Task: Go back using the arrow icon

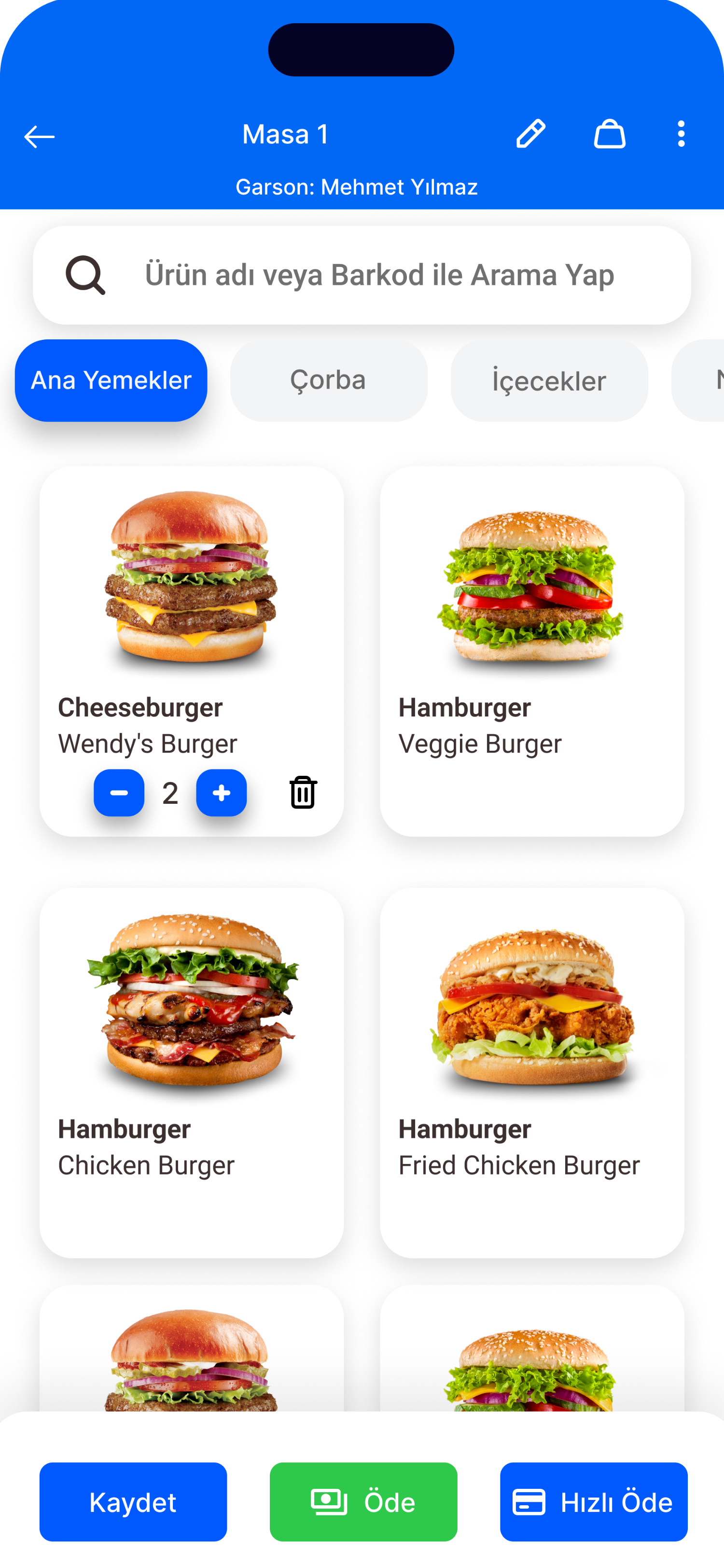Action: click(40, 137)
